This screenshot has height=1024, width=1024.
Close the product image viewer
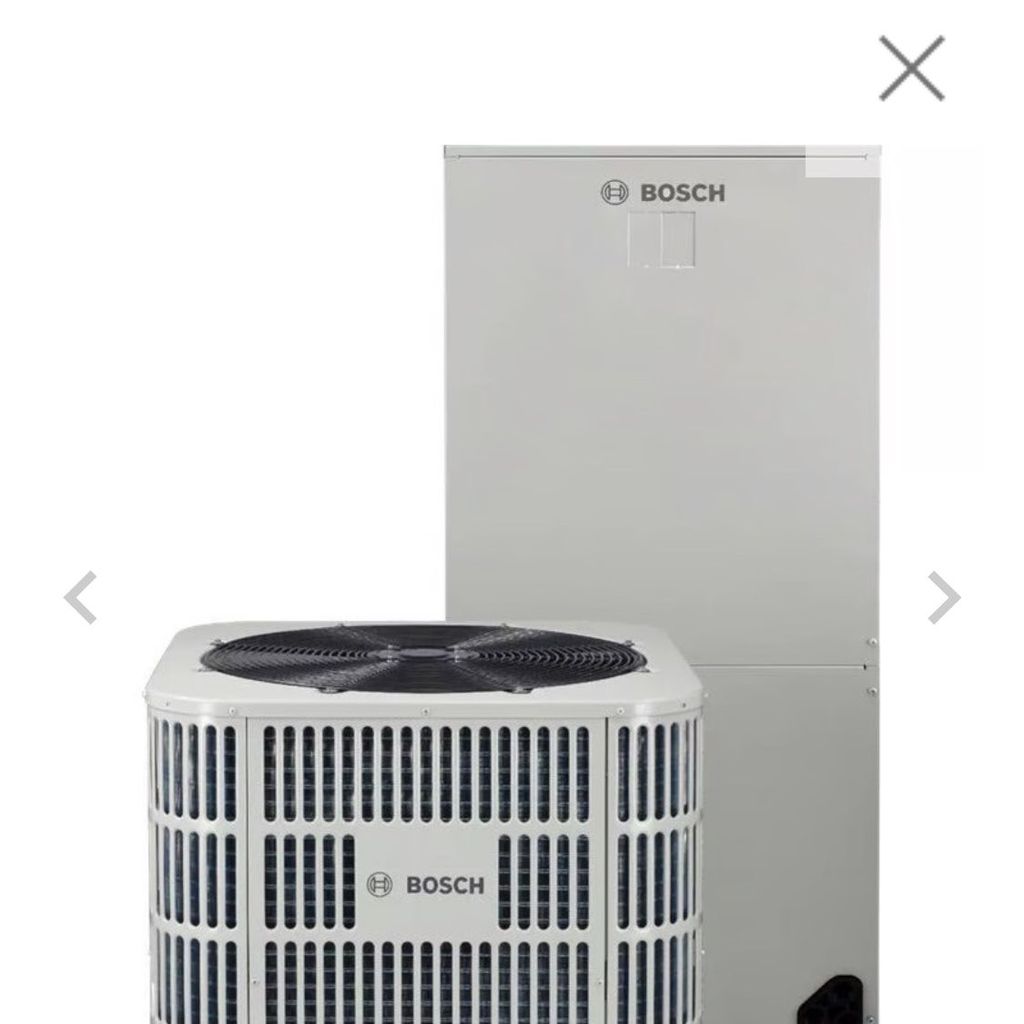tap(911, 68)
